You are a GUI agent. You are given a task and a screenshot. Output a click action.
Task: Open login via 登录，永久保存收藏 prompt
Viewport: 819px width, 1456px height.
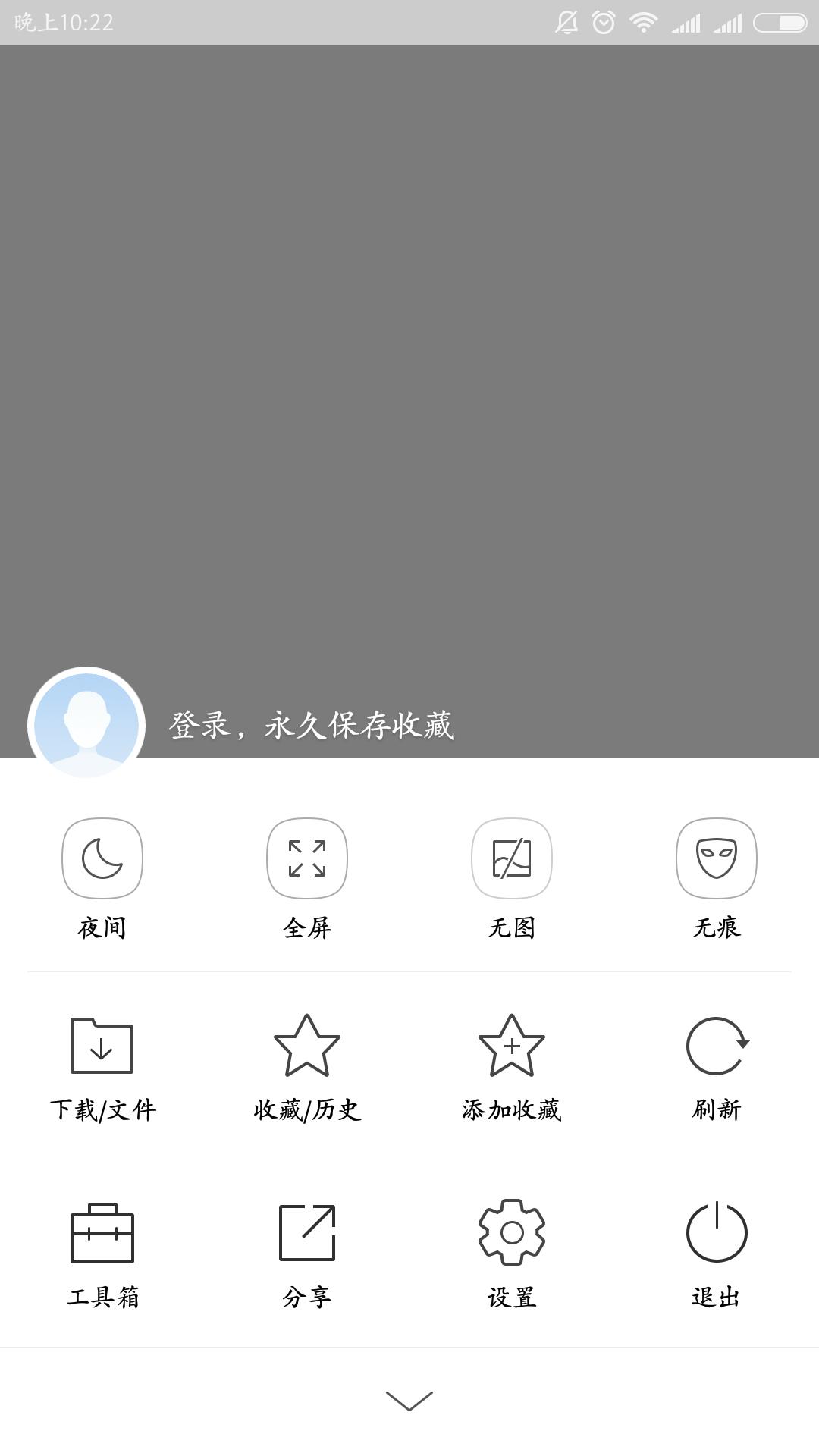pyautogui.click(x=313, y=725)
